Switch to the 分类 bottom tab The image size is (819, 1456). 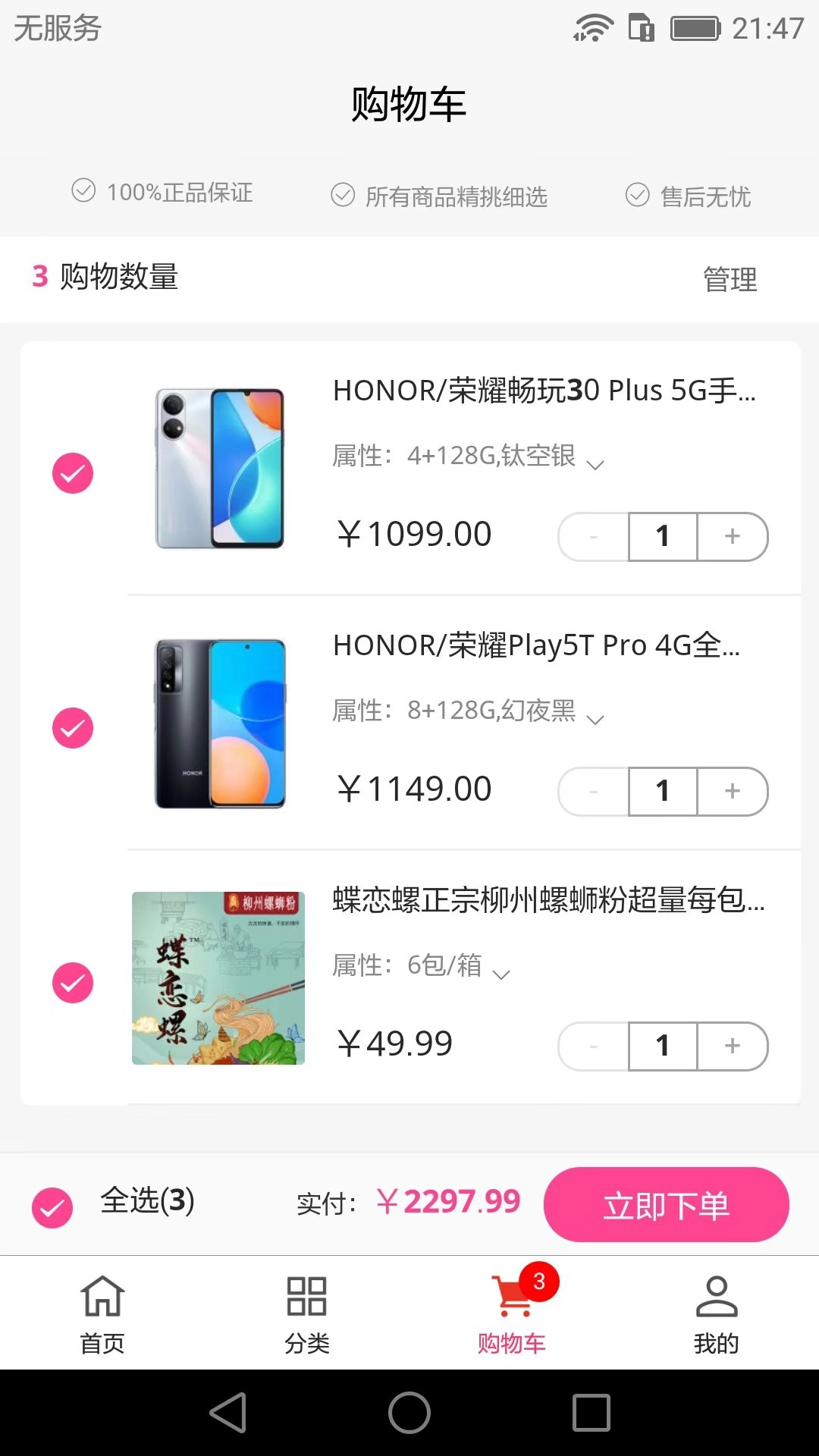(307, 1323)
